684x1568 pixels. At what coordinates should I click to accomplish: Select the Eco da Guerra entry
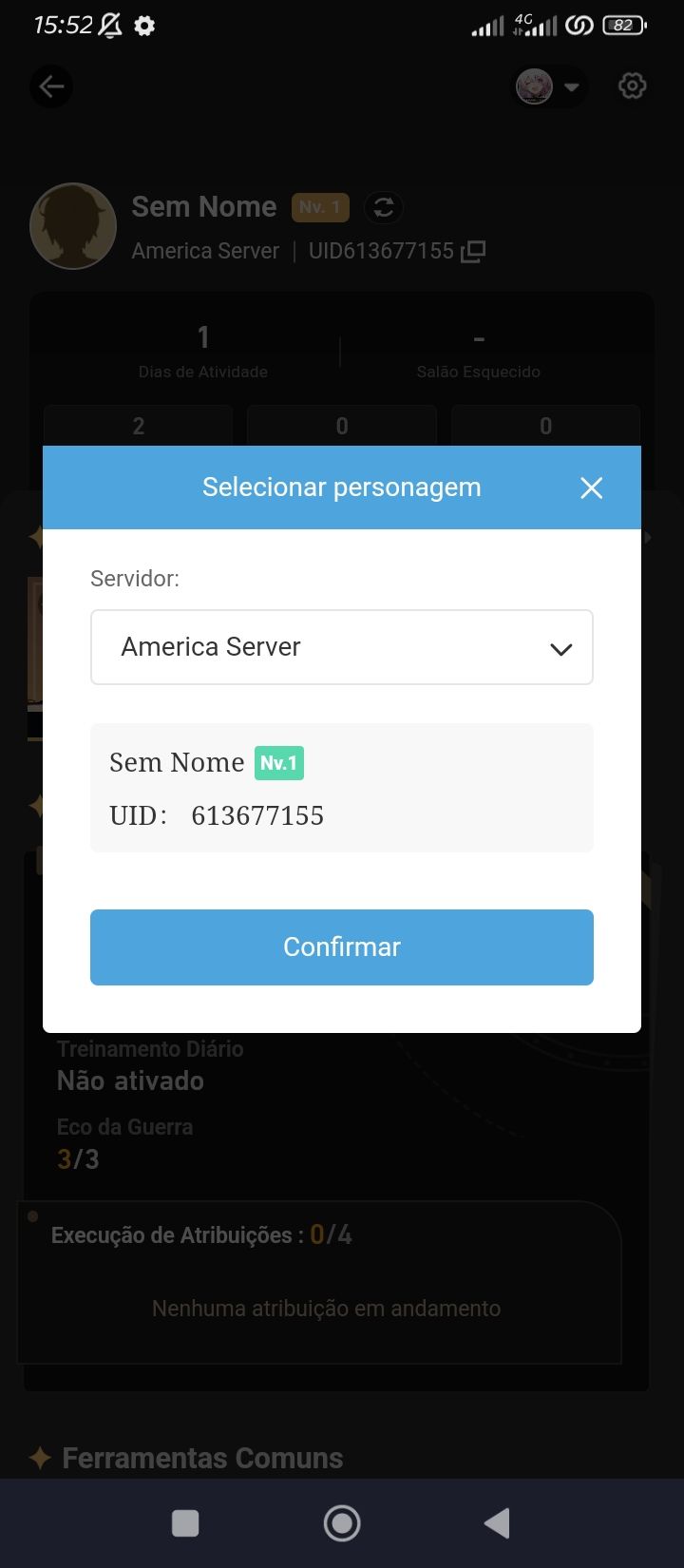123,1127
